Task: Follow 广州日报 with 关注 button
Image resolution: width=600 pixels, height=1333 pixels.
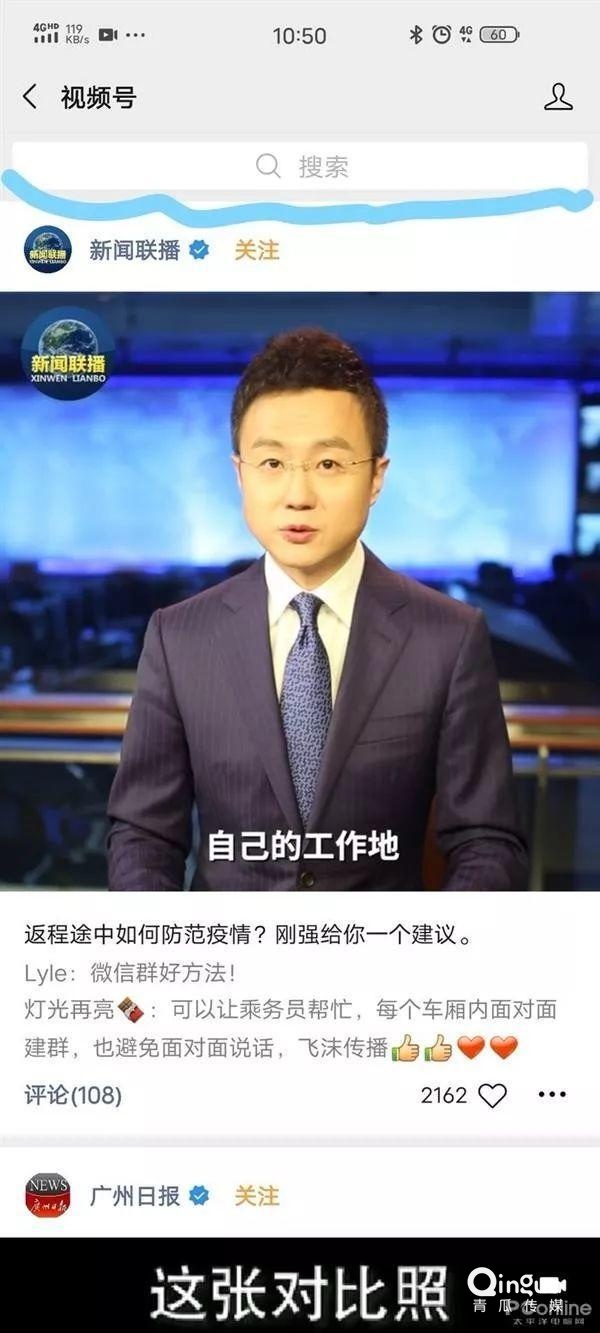Action: 257,1195
